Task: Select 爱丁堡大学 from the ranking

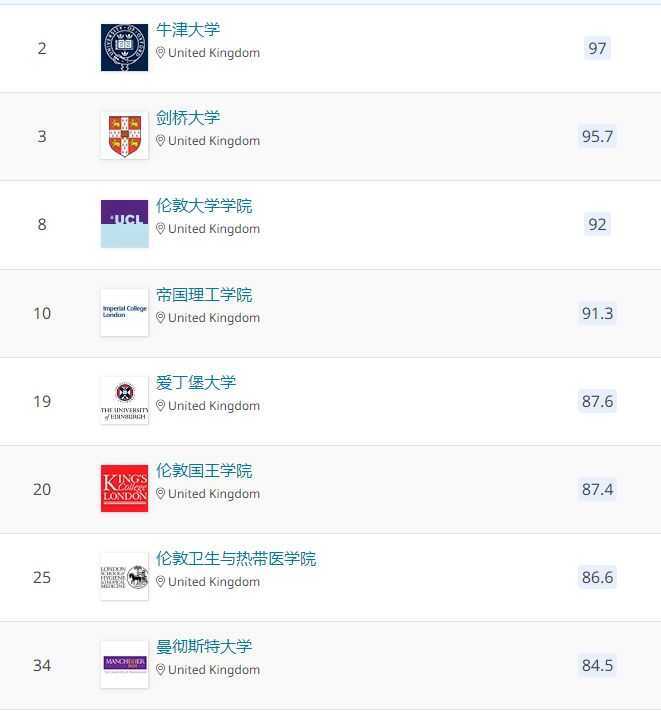Action: (196, 383)
